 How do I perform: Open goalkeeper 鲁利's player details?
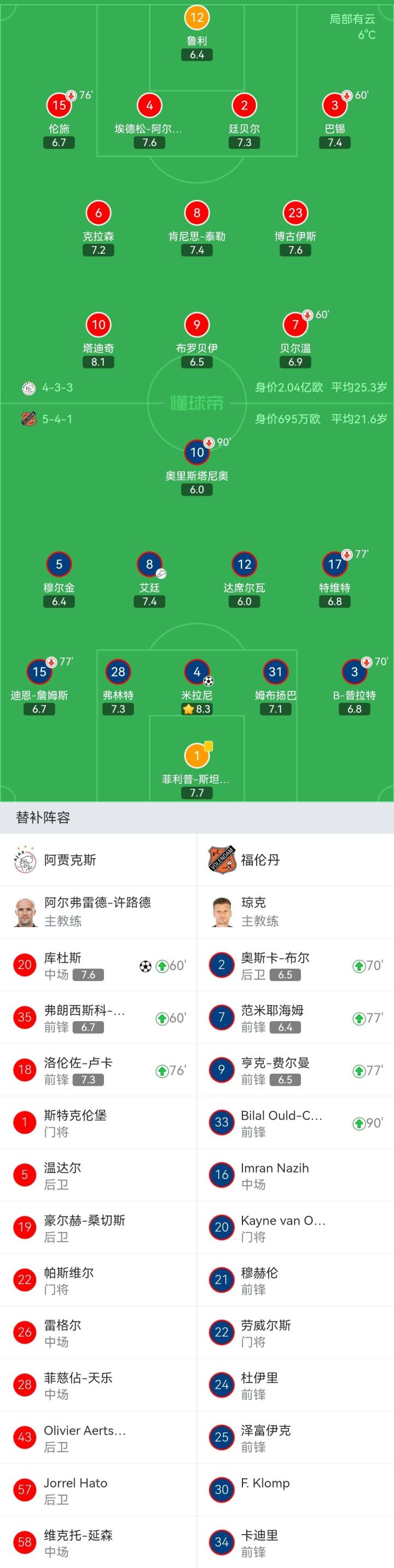[196, 18]
